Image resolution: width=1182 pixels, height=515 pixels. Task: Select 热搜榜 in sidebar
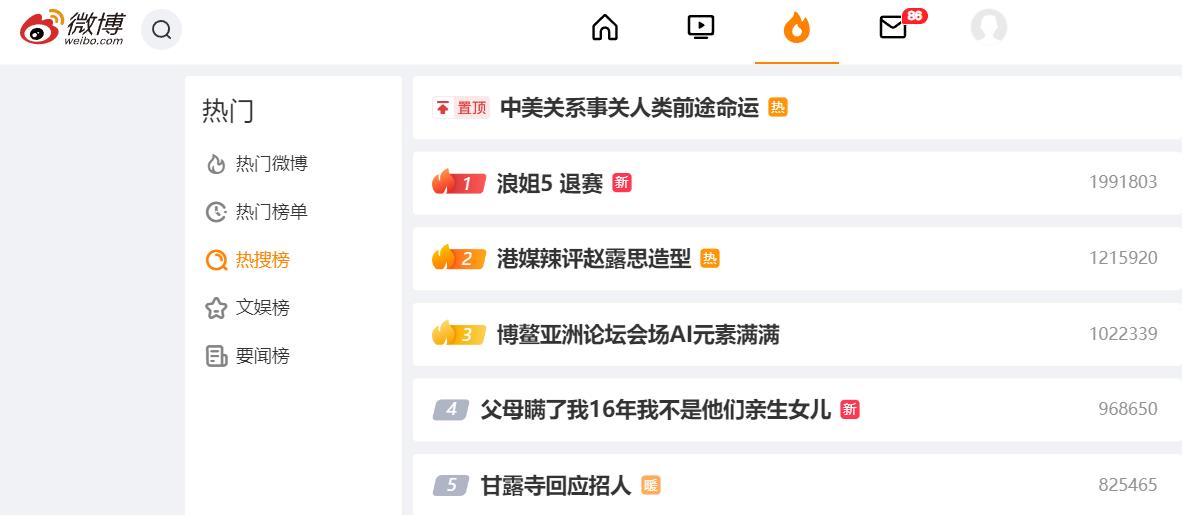[x=262, y=260]
